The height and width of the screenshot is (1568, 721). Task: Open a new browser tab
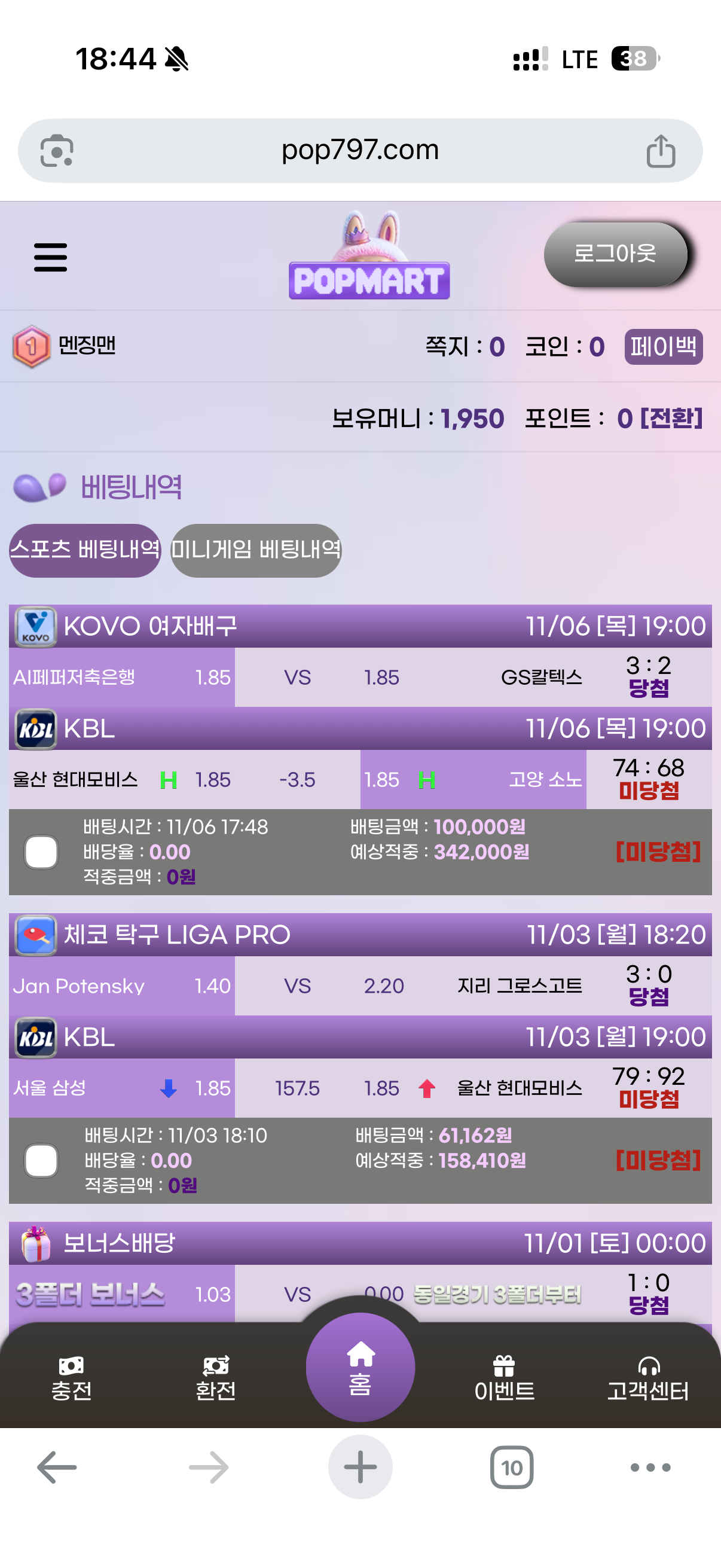[360, 1468]
